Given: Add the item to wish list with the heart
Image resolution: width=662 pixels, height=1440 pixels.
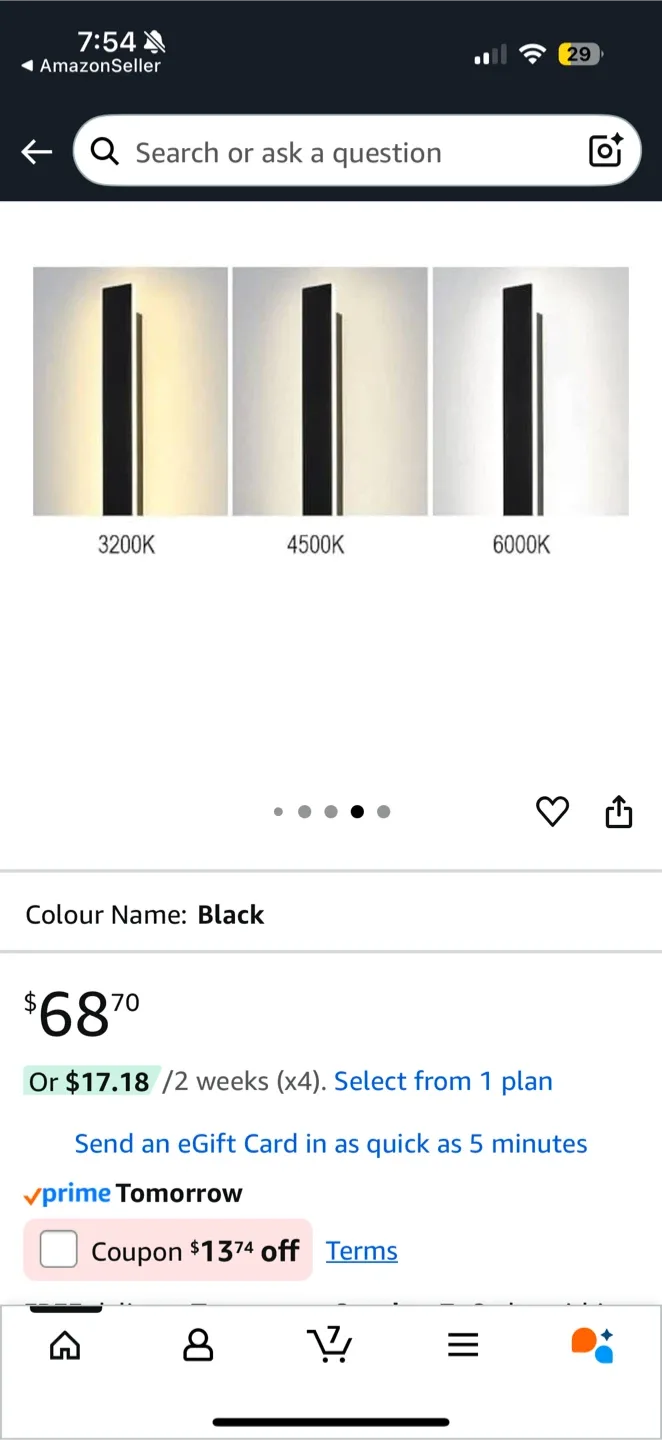Looking at the screenshot, I should click(x=552, y=811).
